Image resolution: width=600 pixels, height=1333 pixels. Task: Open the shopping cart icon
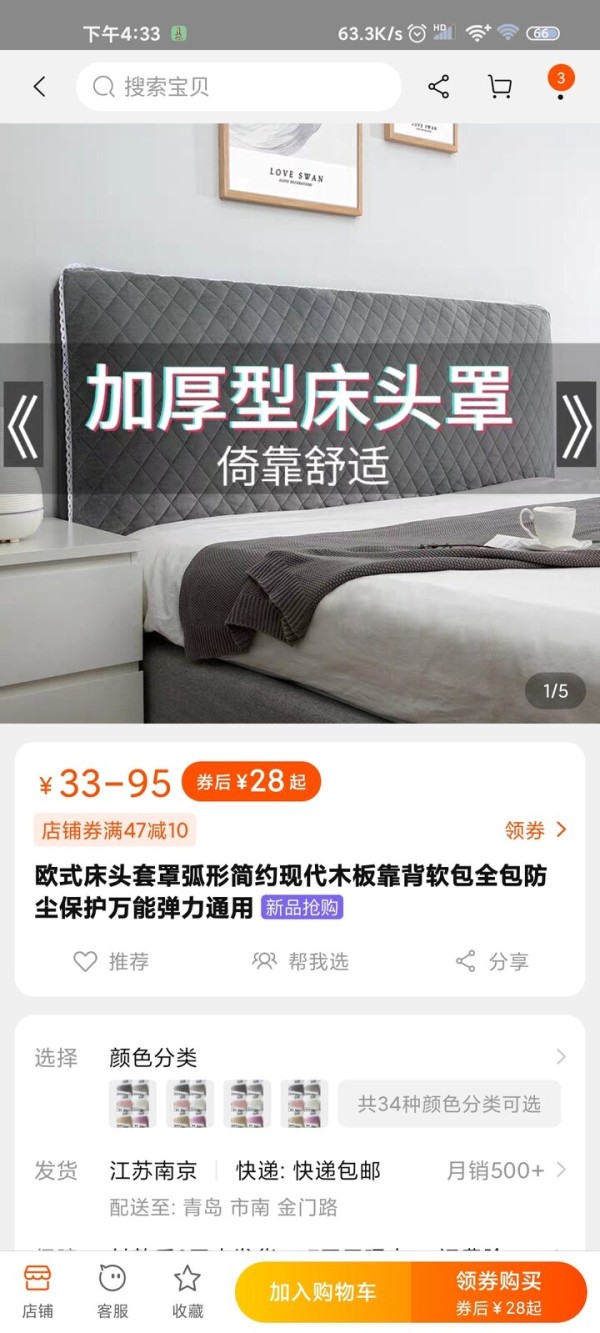coord(499,87)
